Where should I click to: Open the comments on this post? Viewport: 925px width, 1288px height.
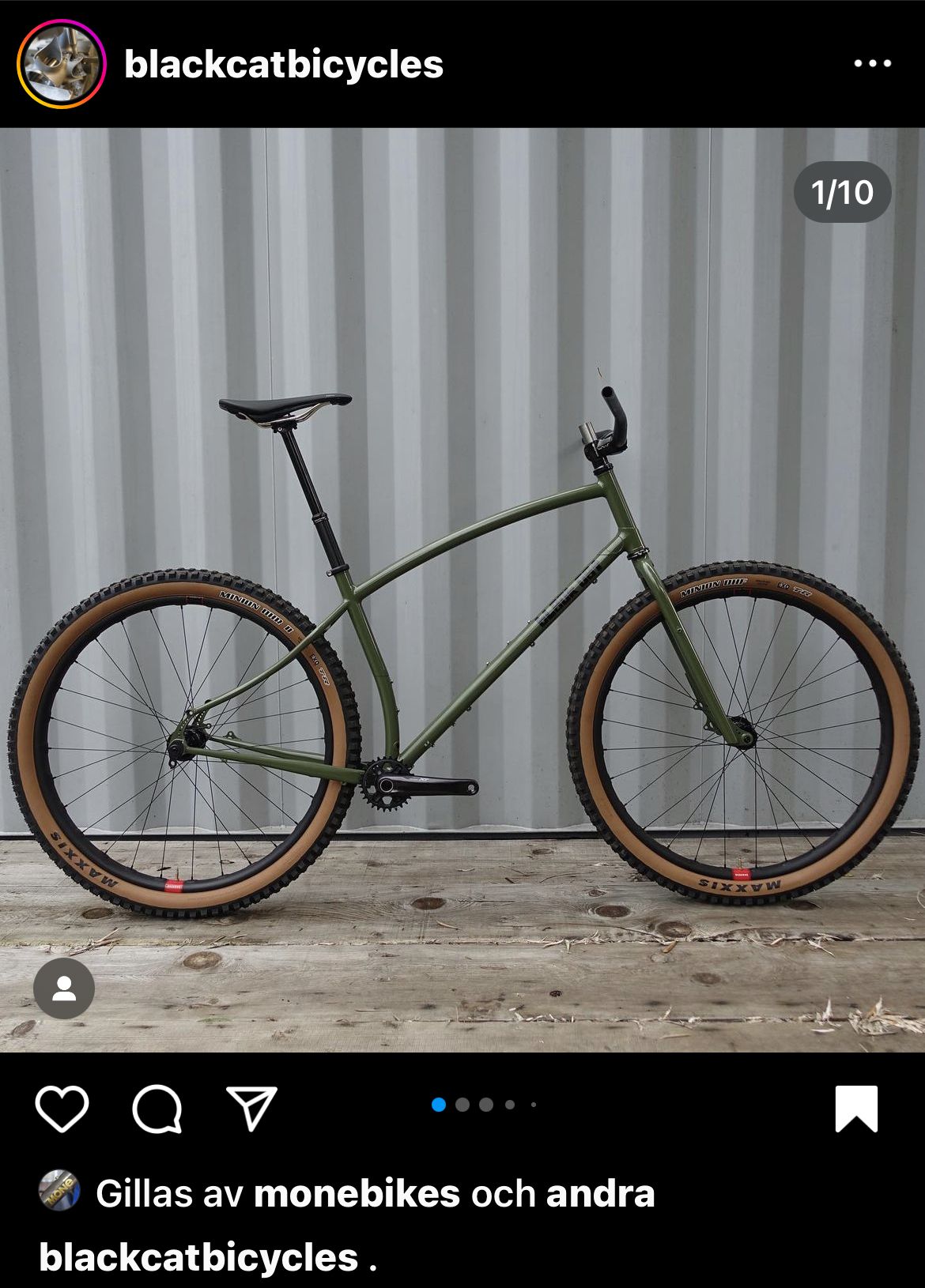click(x=157, y=1108)
